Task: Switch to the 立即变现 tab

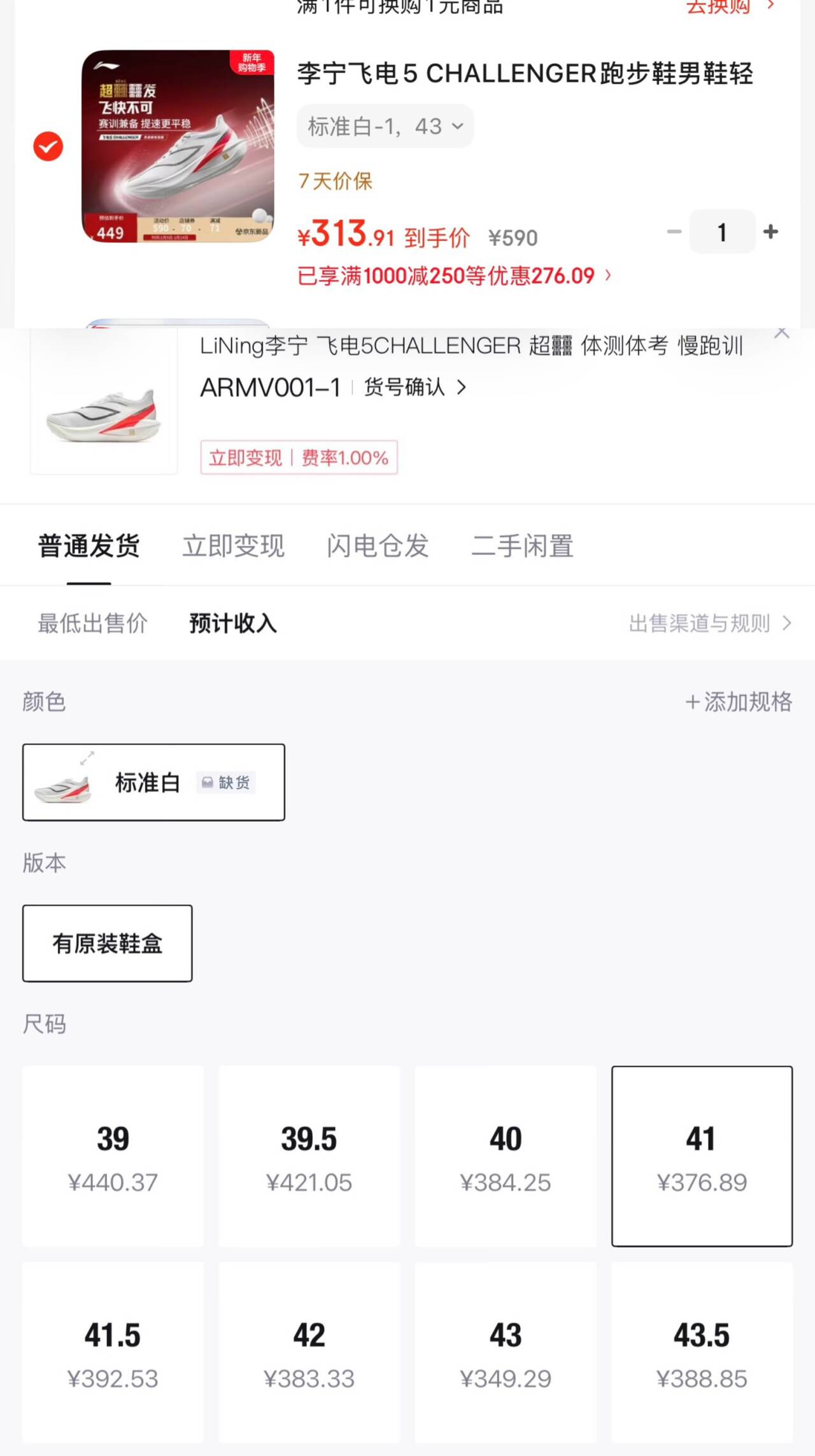Action: (233, 546)
